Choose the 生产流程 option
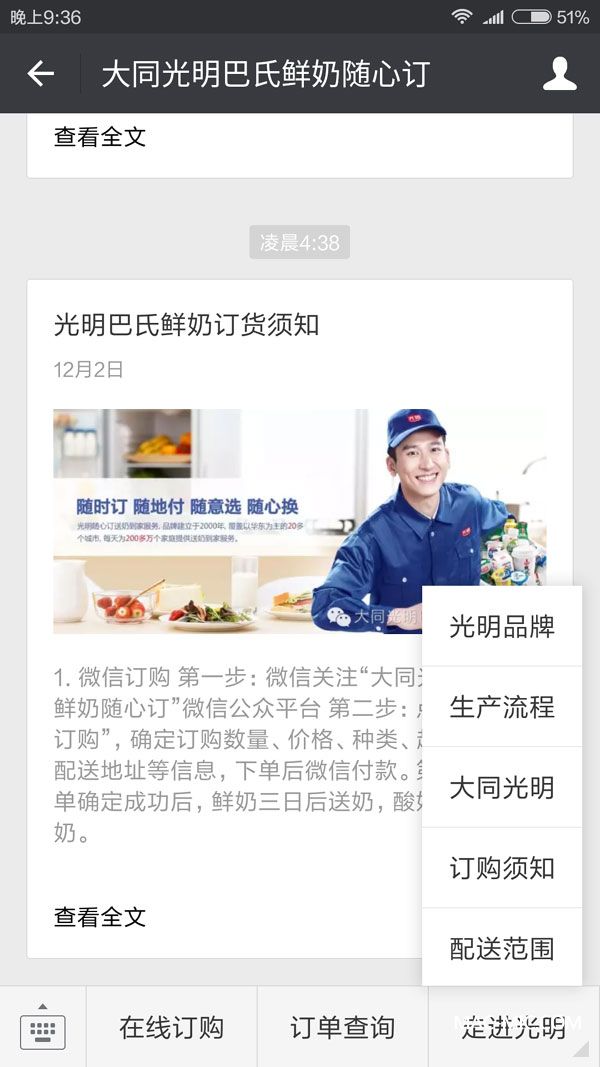 tap(501, 707)
